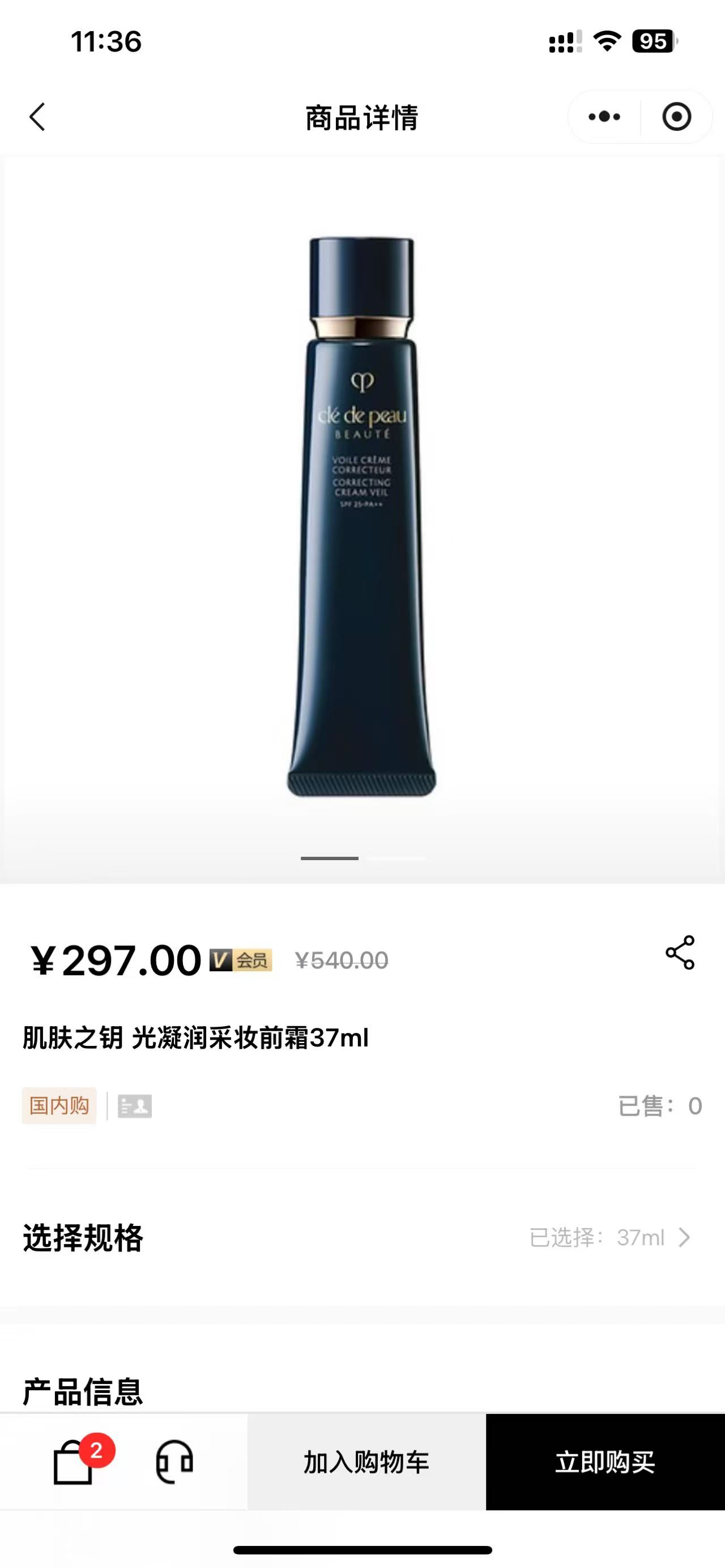Open the shopping bag with 2 items
The image size is (725, 1568).
pyautogui.click(x=74, y=1462)
